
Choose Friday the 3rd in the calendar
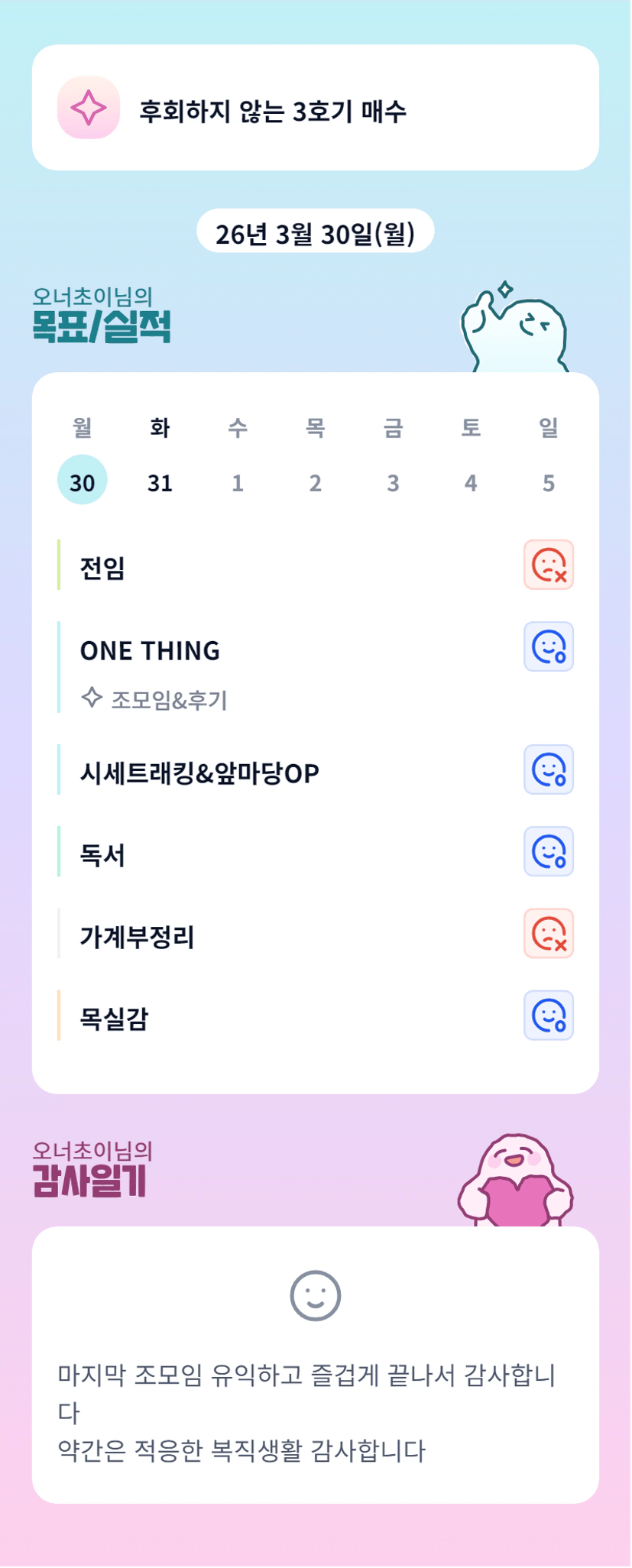(x=393, y=482)
